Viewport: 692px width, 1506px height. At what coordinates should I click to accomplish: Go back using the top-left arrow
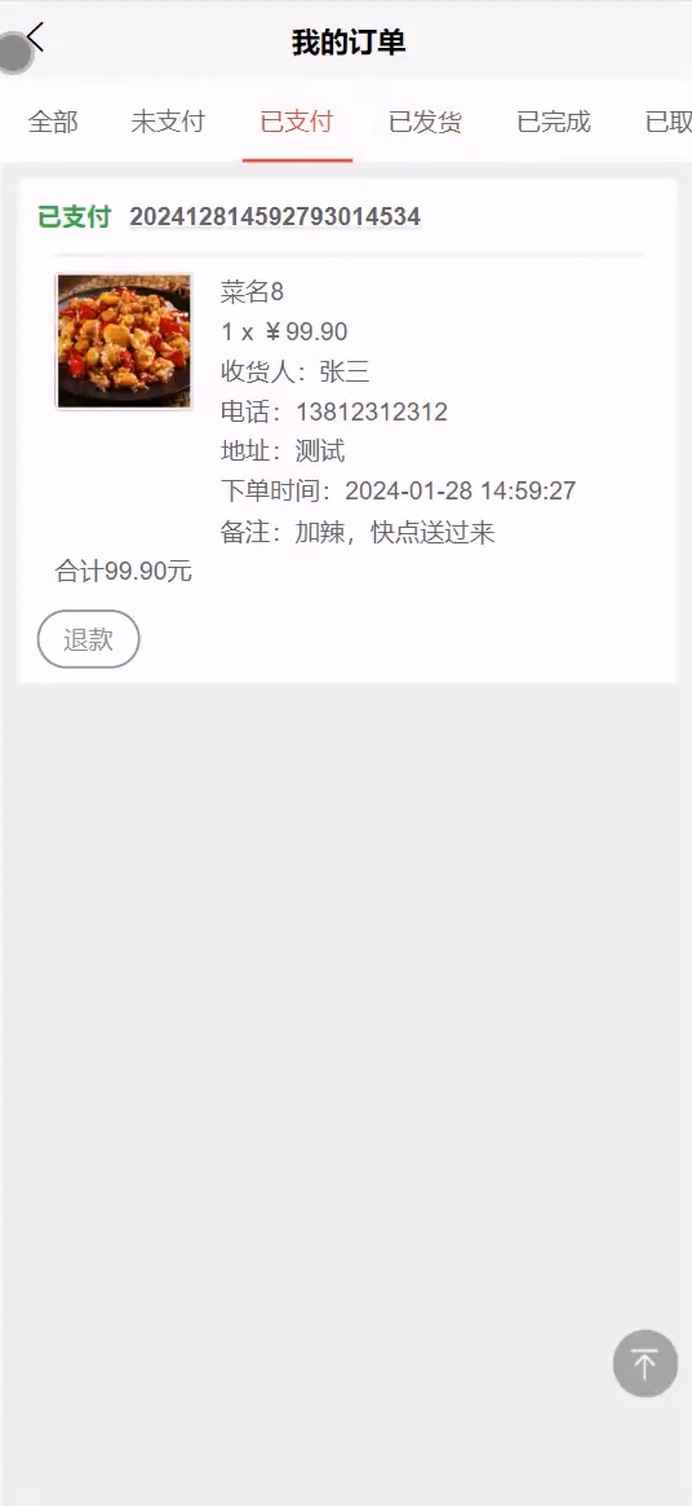pyautogui.click(x=36, y=38)
